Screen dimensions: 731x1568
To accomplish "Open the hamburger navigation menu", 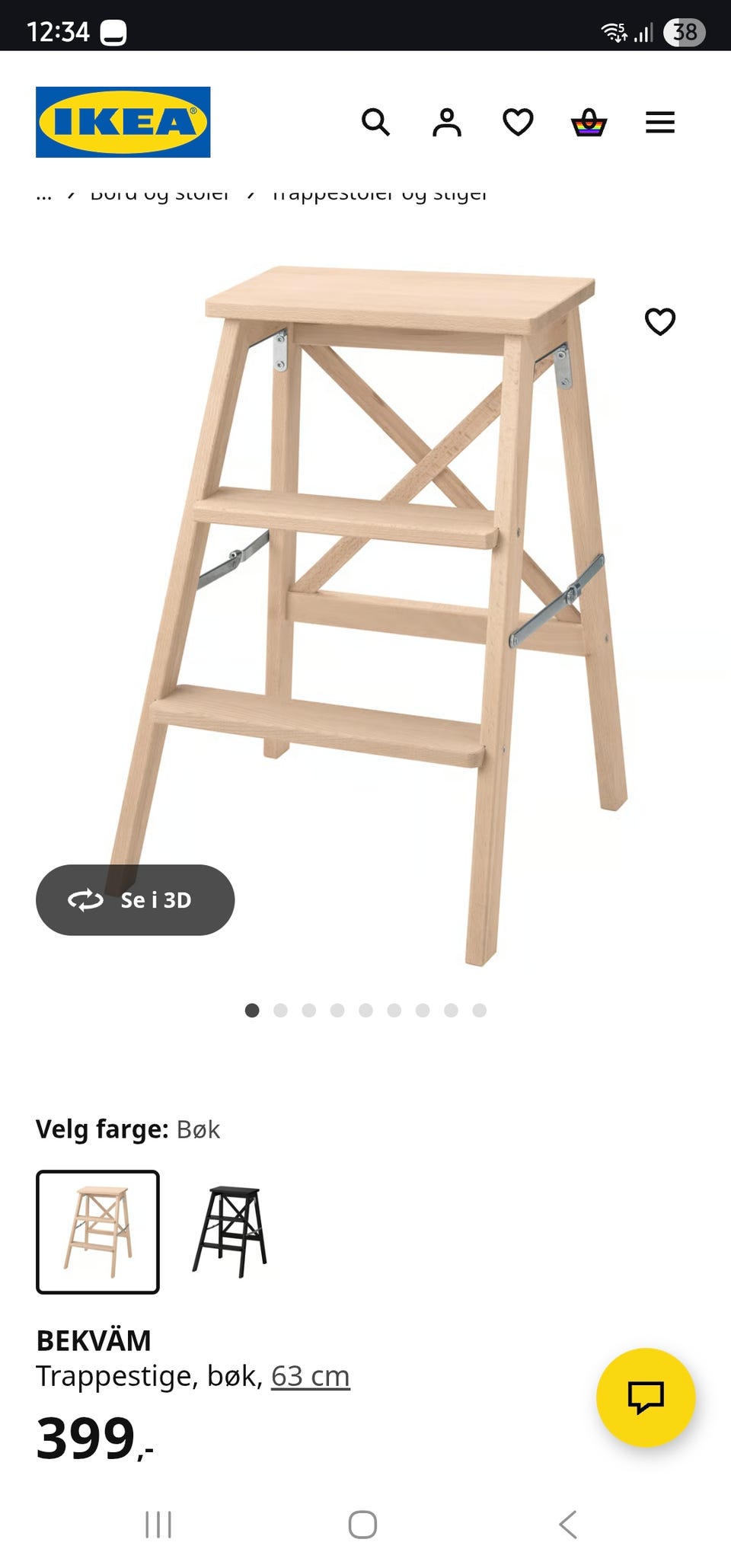I will [x=659, y=121].
